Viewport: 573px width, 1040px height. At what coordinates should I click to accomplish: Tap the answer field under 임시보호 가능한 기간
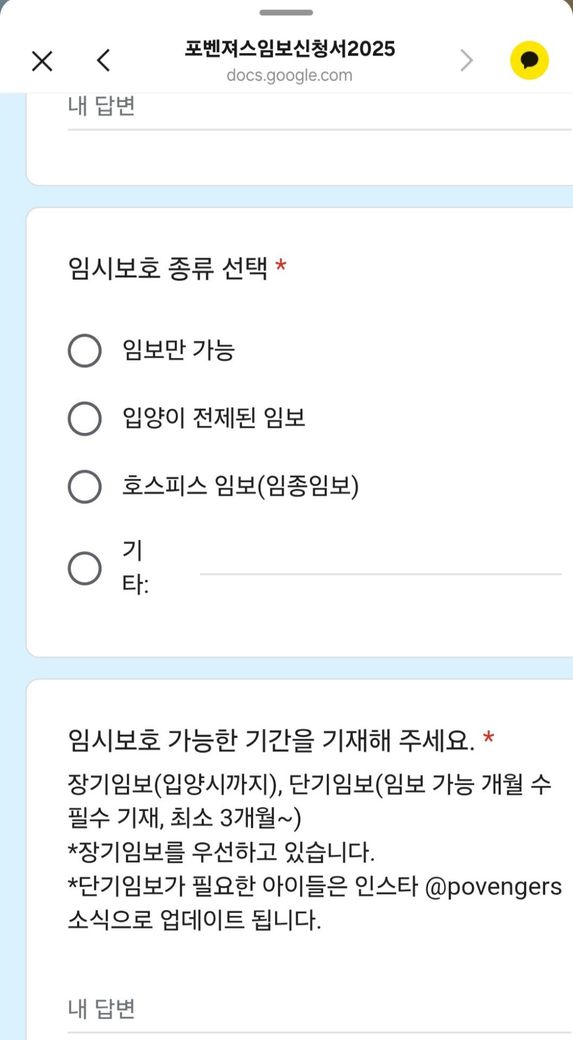[x=320, y=1009]
